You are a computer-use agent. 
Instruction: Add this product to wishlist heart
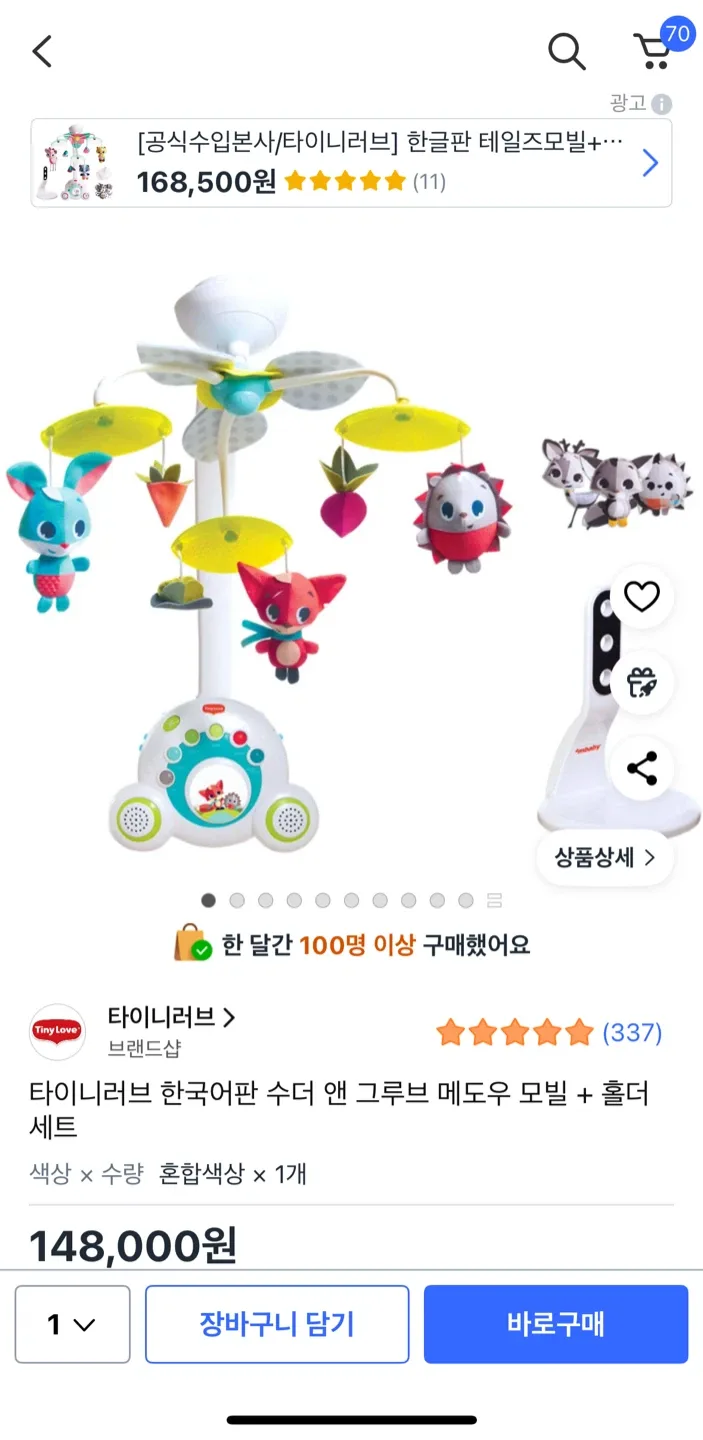click(x=641, y=597)
